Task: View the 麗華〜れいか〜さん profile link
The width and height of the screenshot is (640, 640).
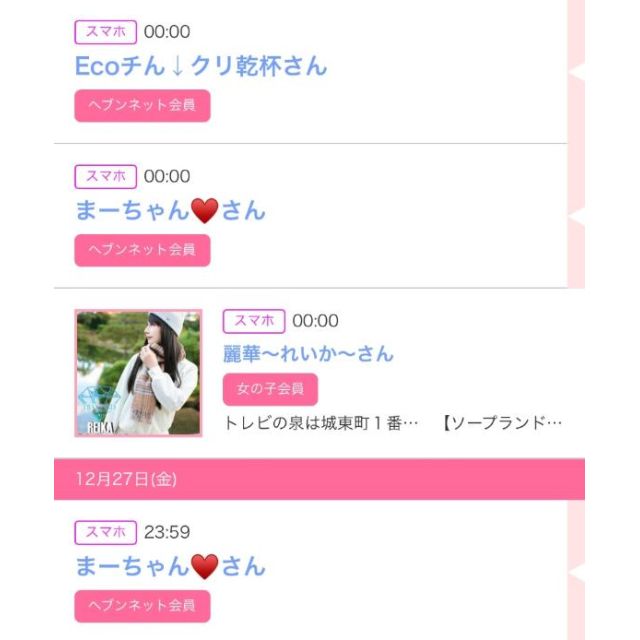Action: pos(308,353)
